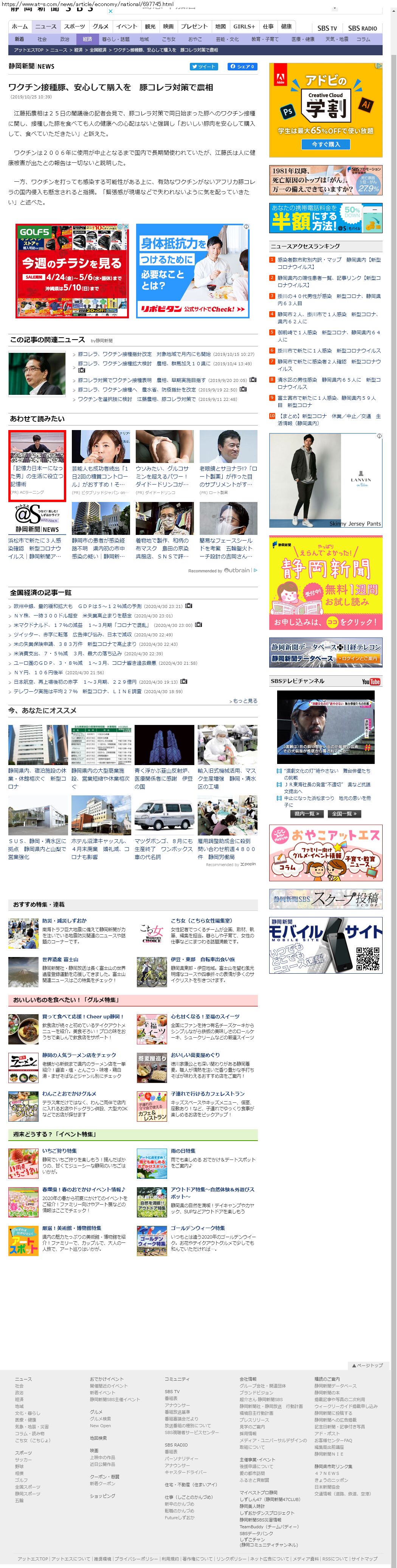397x1568 pixels.
Task: Open いちご狩り特集 event feature
Action: point(59,1150)
